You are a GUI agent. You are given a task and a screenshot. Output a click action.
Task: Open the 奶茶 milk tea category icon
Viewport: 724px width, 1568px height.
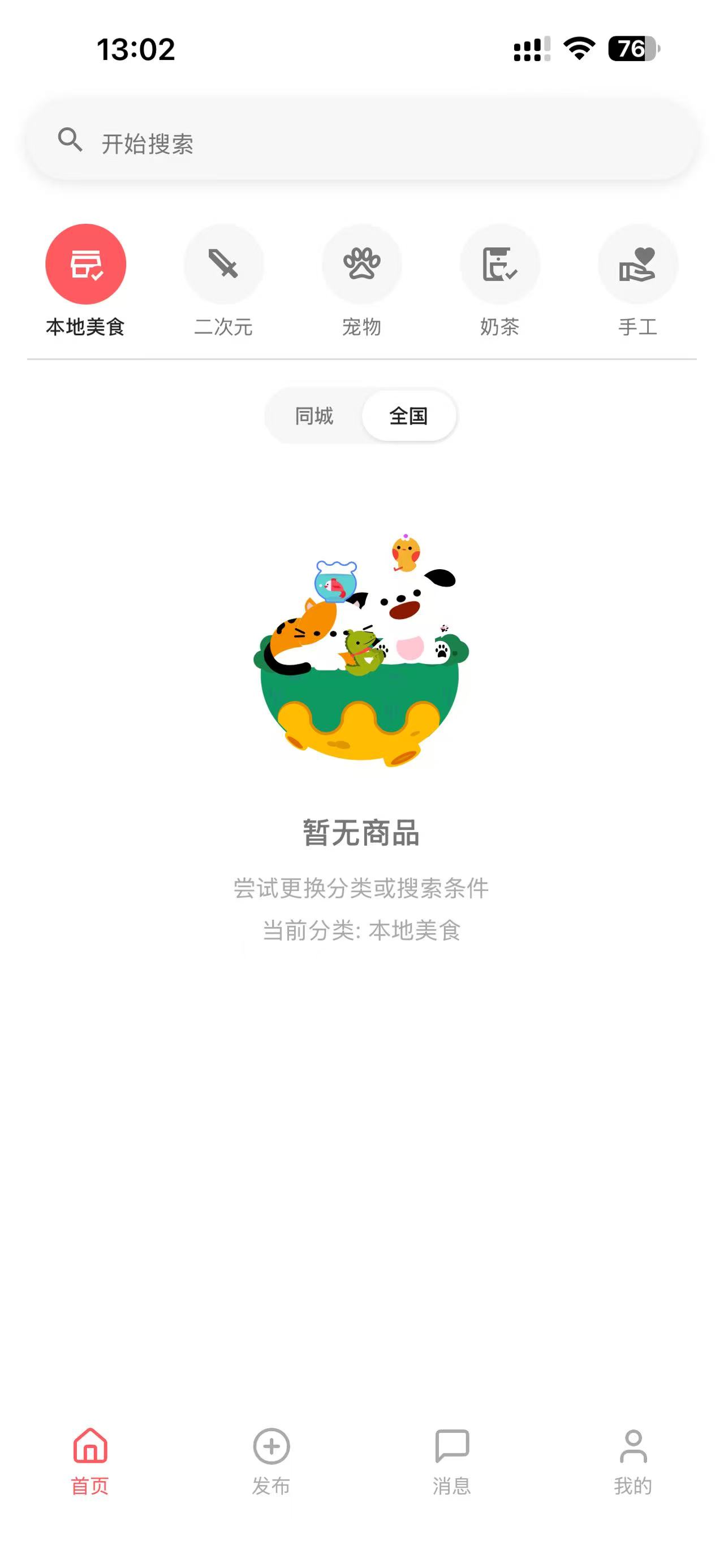(x=499, y=264)
